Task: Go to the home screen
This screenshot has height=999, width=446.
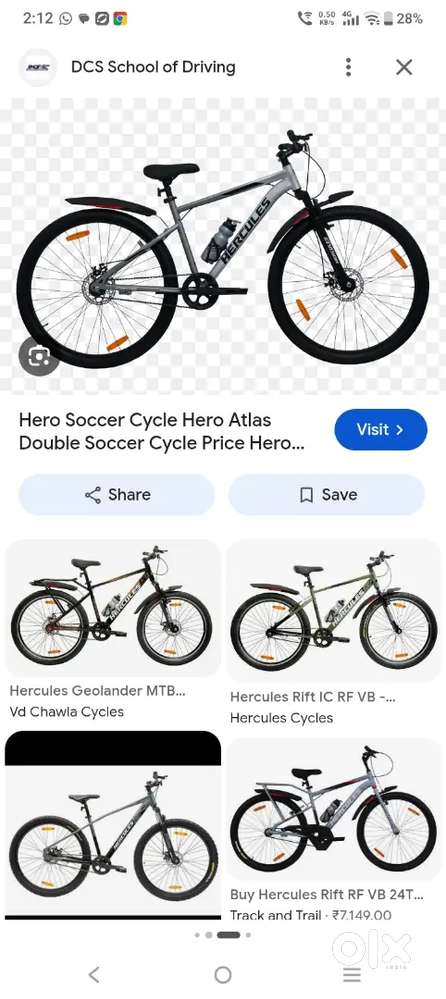Action: pyautogui.click(x=222, y=974)
